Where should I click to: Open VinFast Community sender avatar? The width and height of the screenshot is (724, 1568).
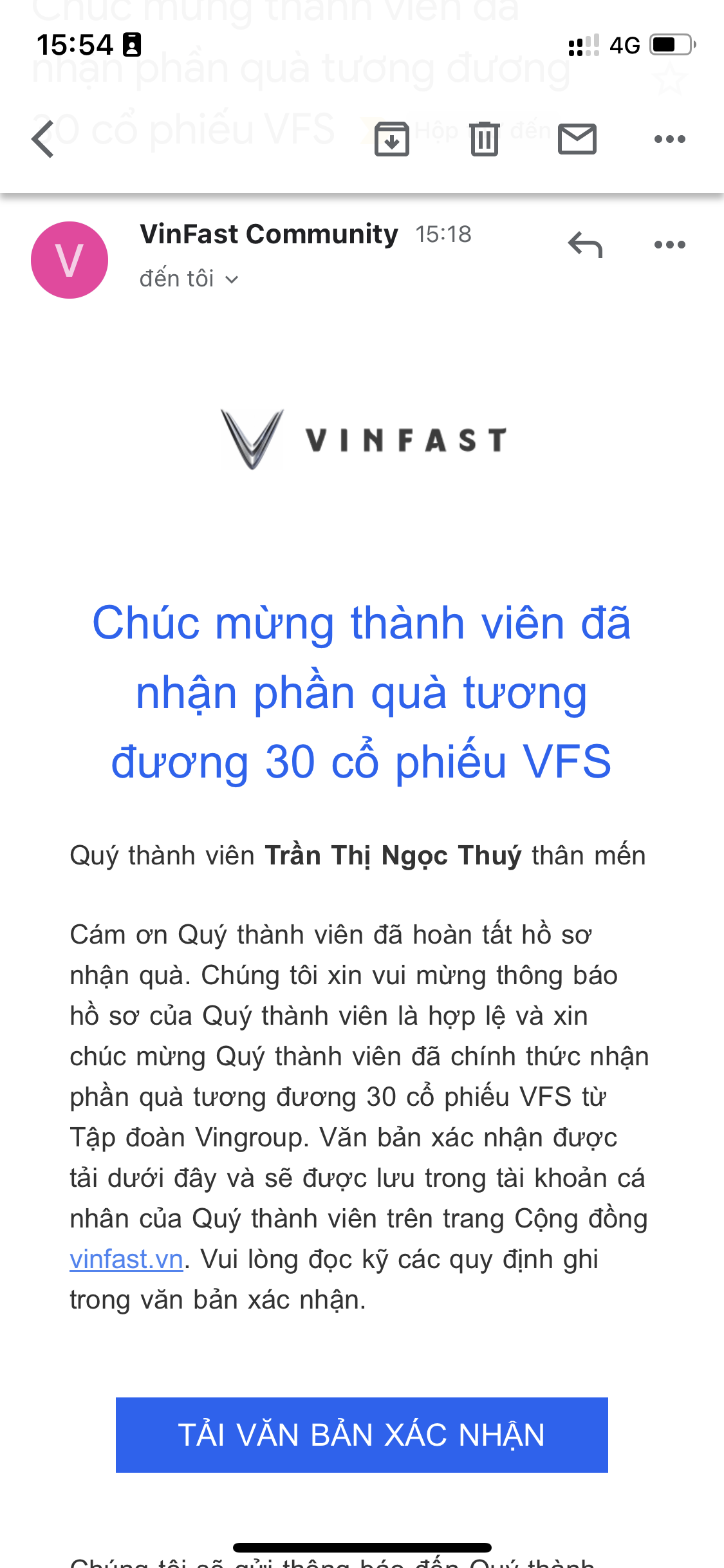[x=70, y=260]
